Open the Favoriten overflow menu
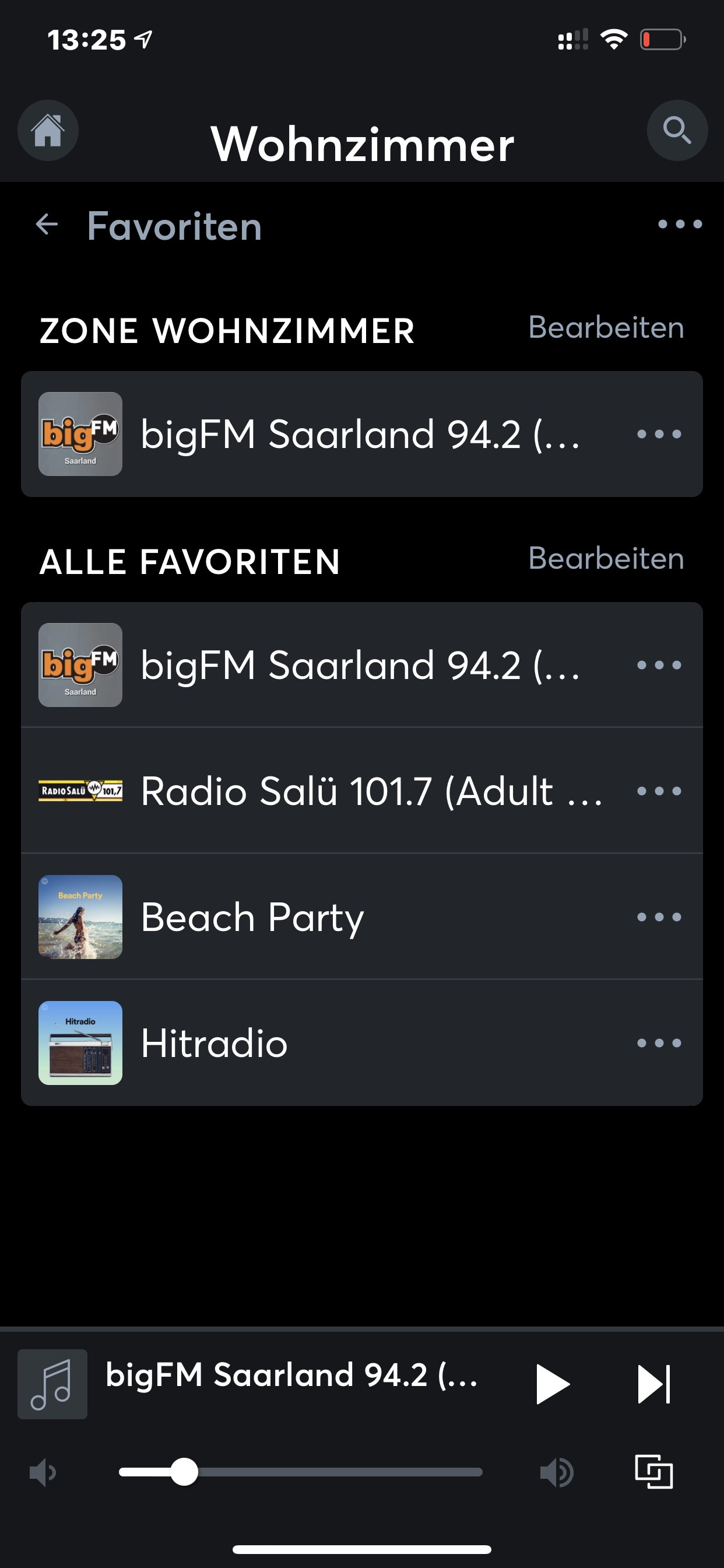Viewport: 724px width, 1568px height. (680, 225)
